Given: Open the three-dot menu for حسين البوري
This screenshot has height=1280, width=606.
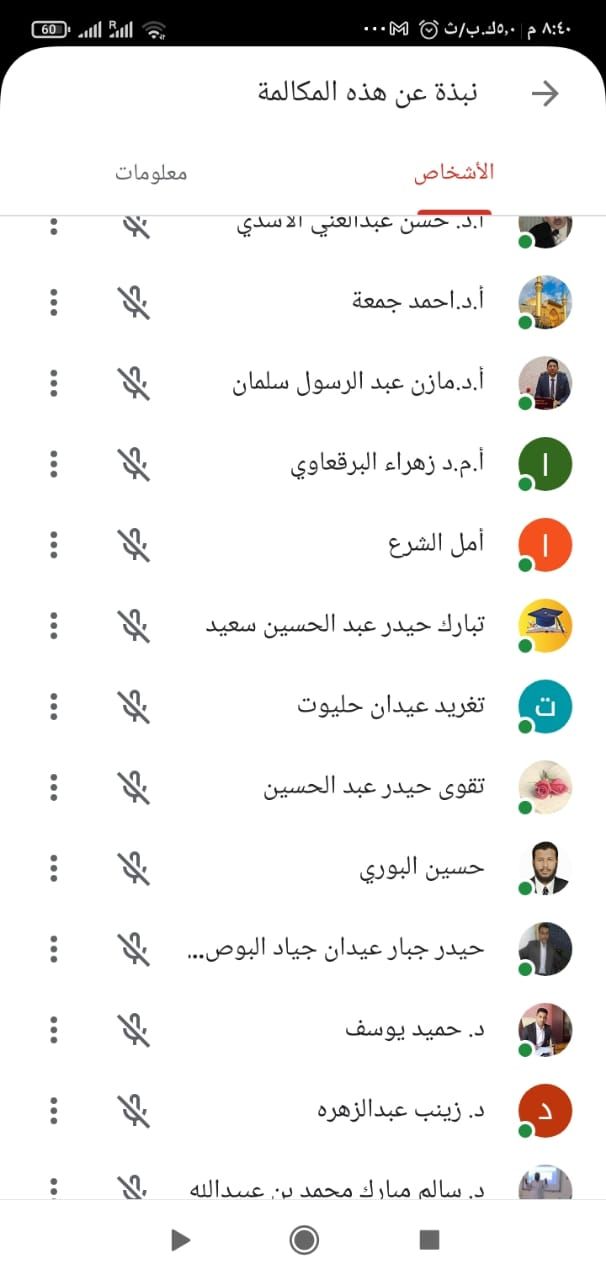Looking at the screenshot, I should click(54, 868).
